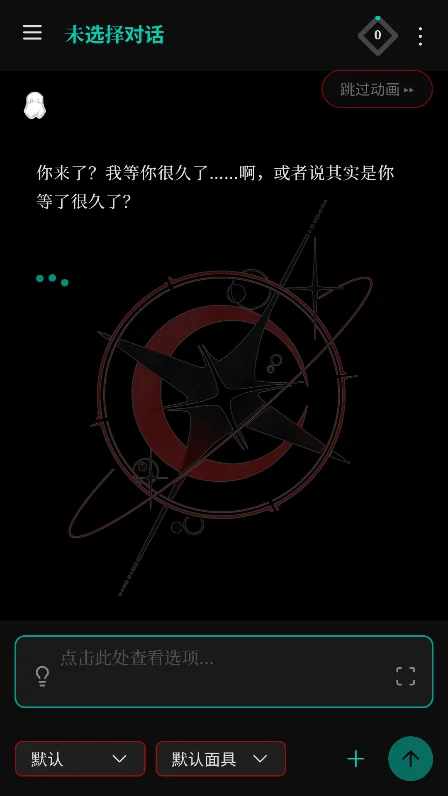
Task: Expand the 默认面具 dropdown
Action: 220,758
